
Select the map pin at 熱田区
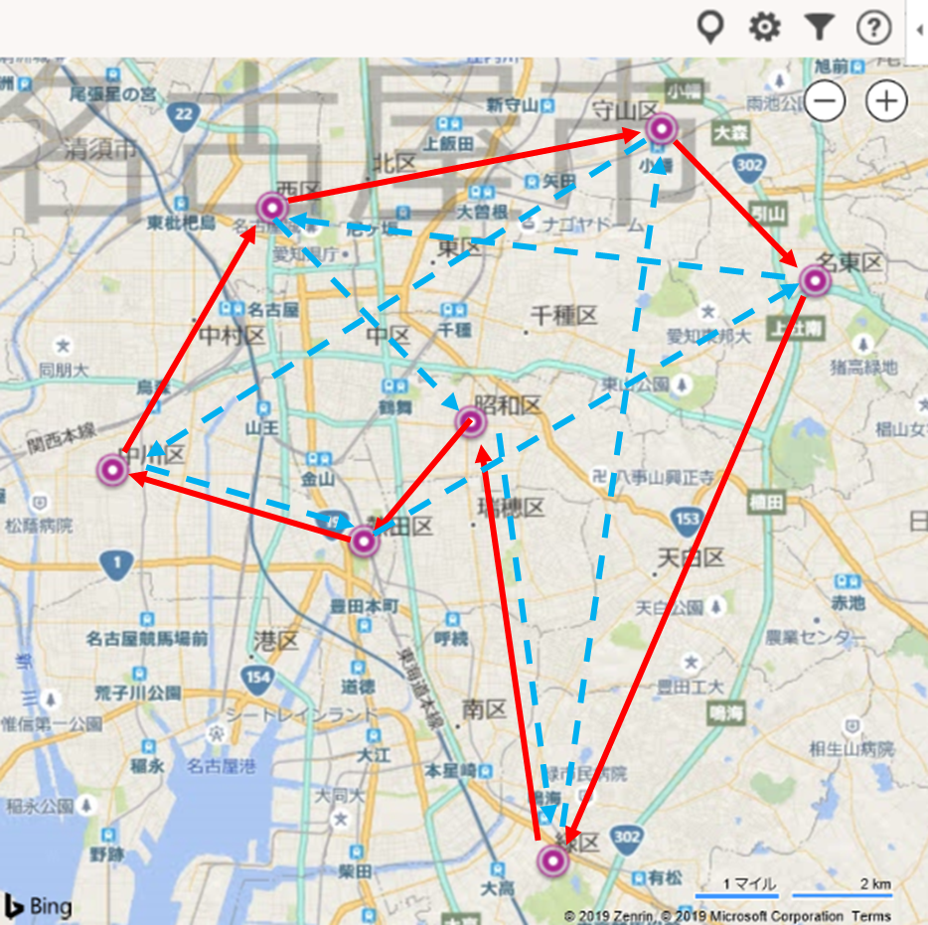click(363, 541)
